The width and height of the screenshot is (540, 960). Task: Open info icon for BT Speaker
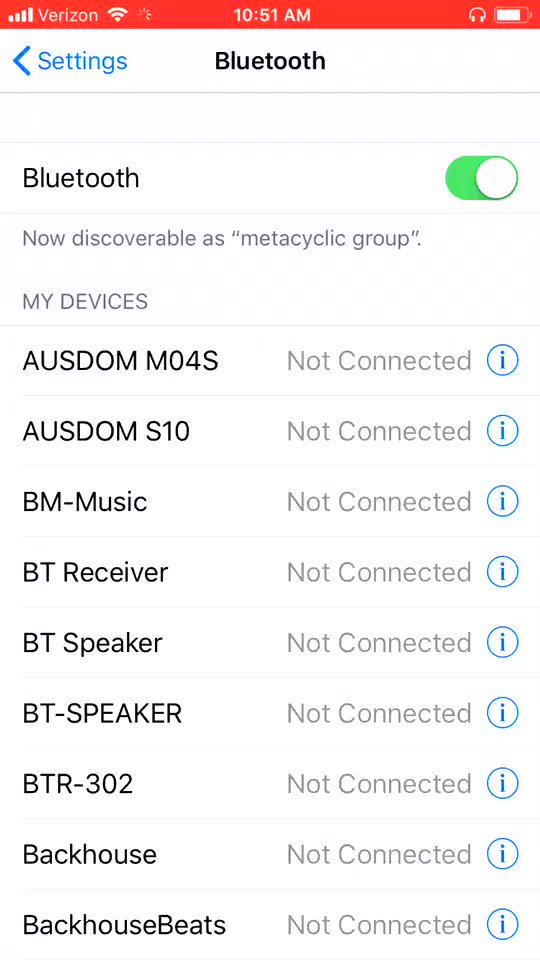point(503,642)
